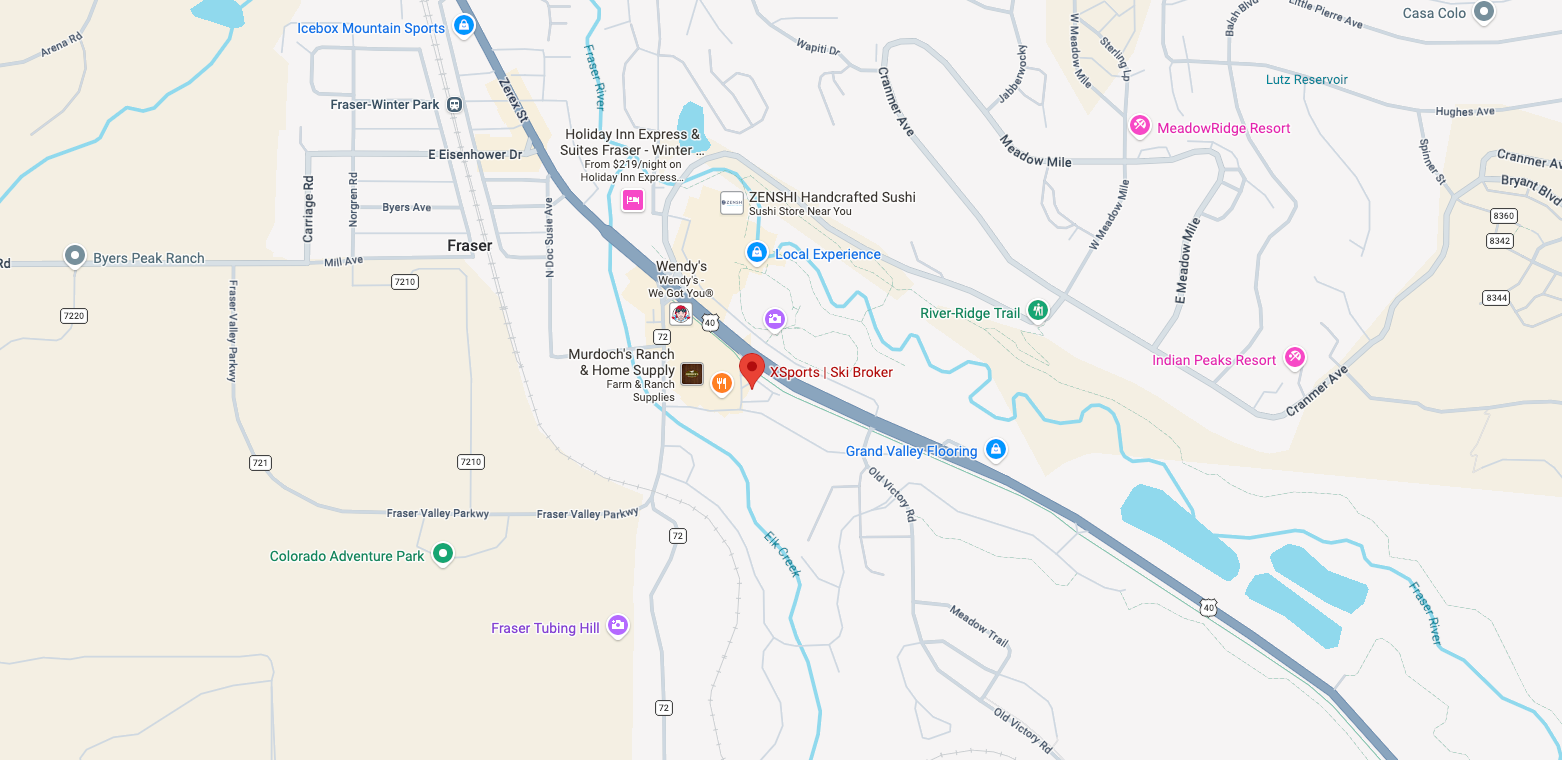Select the Grand Valley Flooring marker

coord(995,449)
